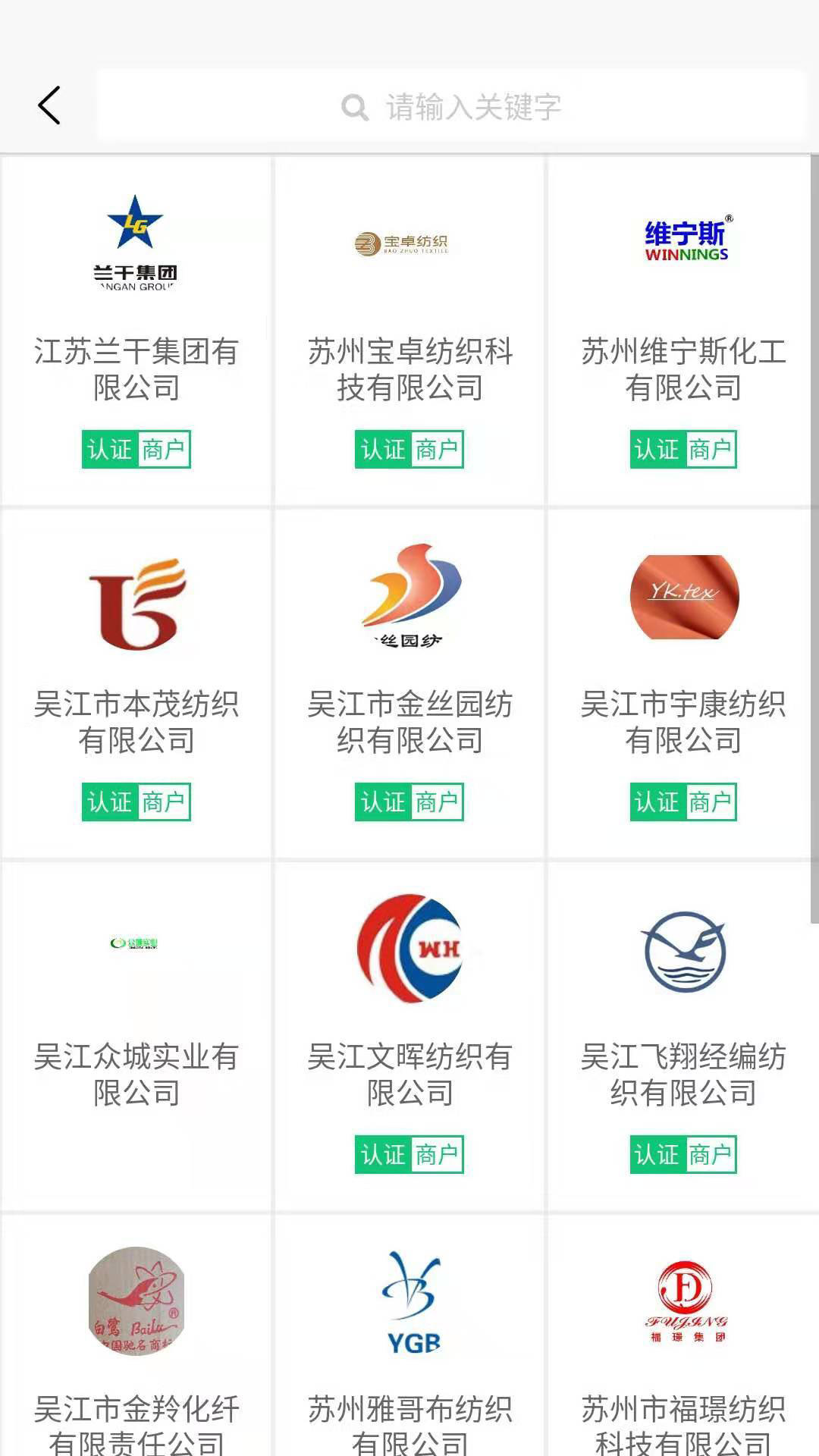The width and height of the screenshot is (819, 1456).
Task: Click the magnifier search icon
Action: (x=353, y=107)
